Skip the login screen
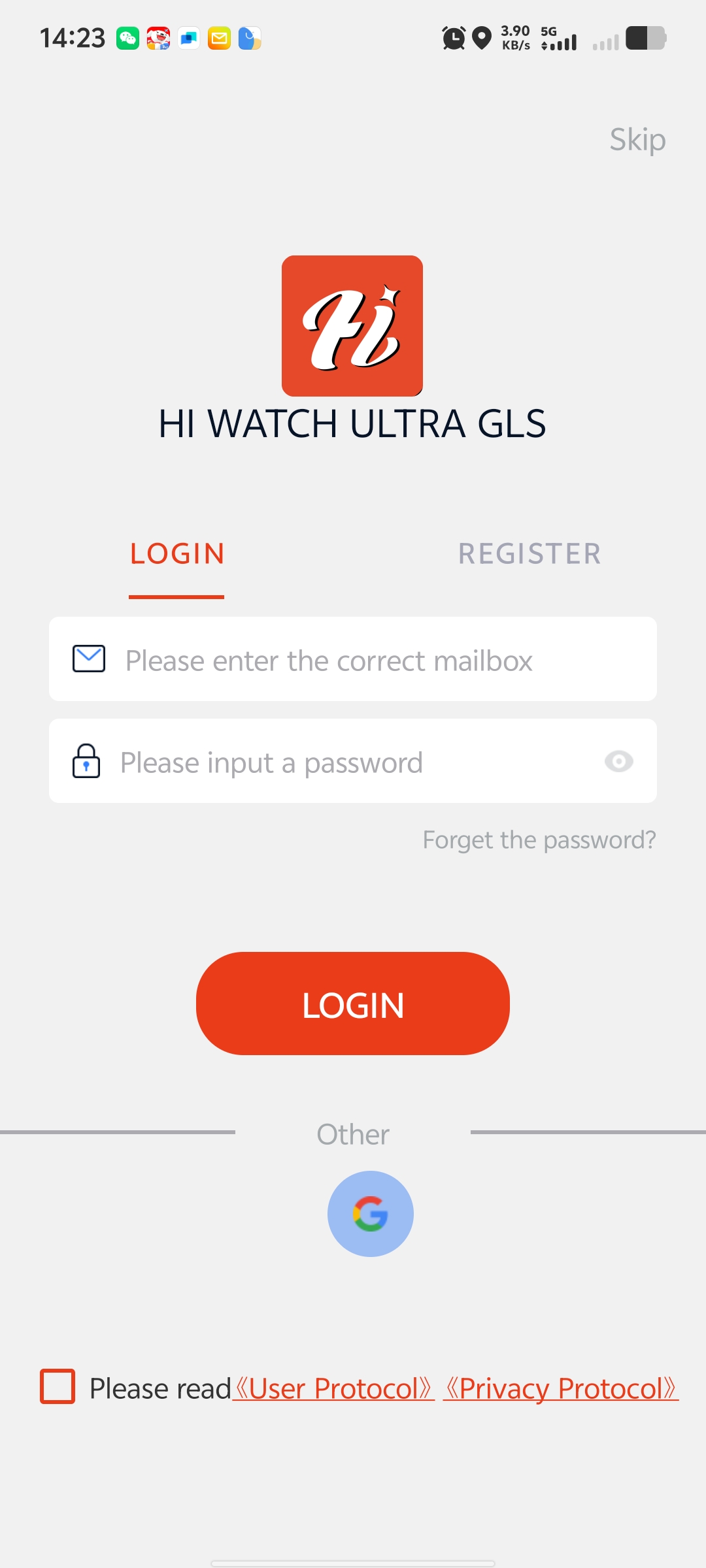The height and width of the screenshot is (1568, 706). click(x=637, y=139)
